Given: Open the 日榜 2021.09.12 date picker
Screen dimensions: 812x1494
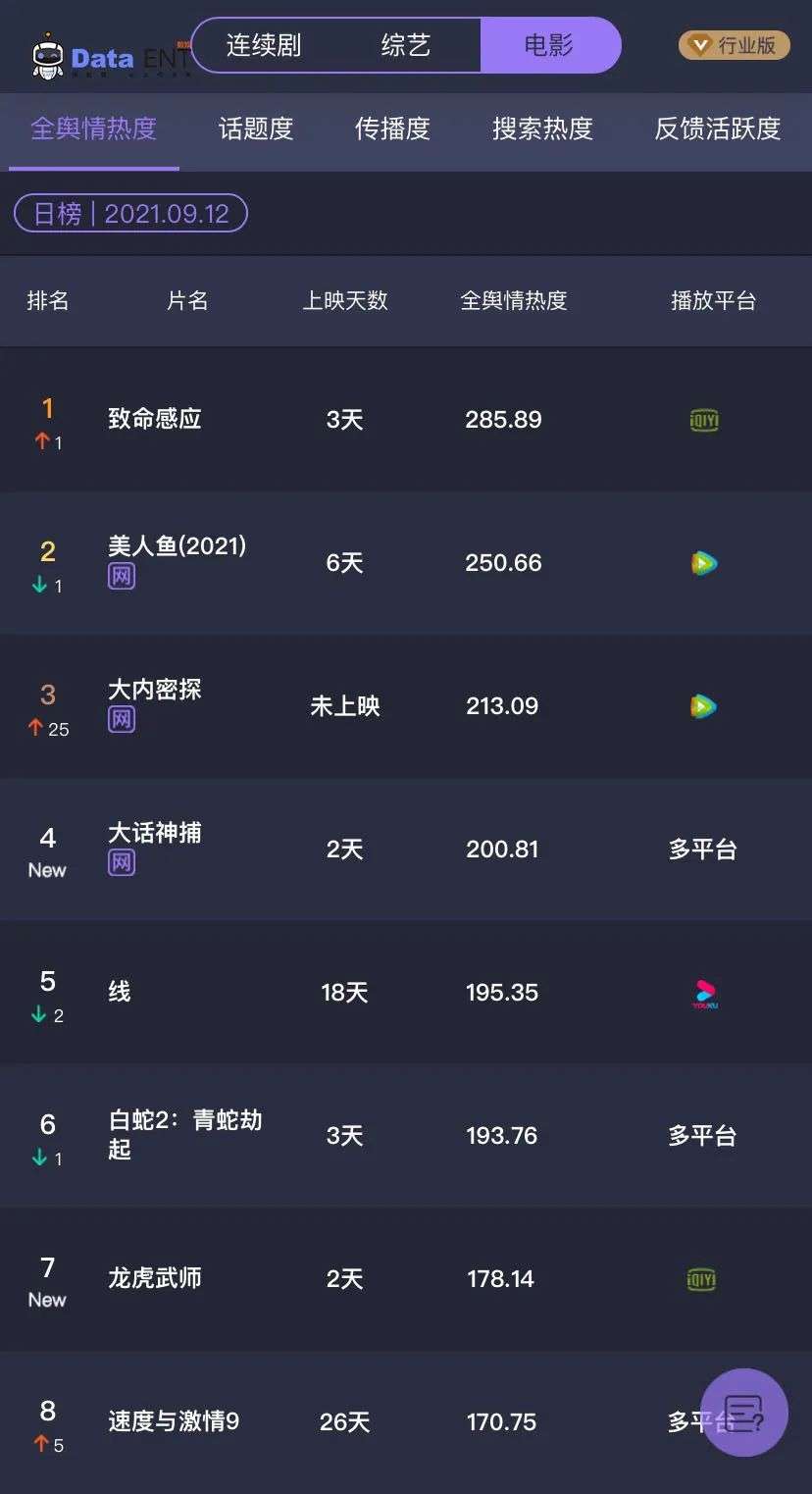Looking at the screenshot, I should [x=130, y=213].
